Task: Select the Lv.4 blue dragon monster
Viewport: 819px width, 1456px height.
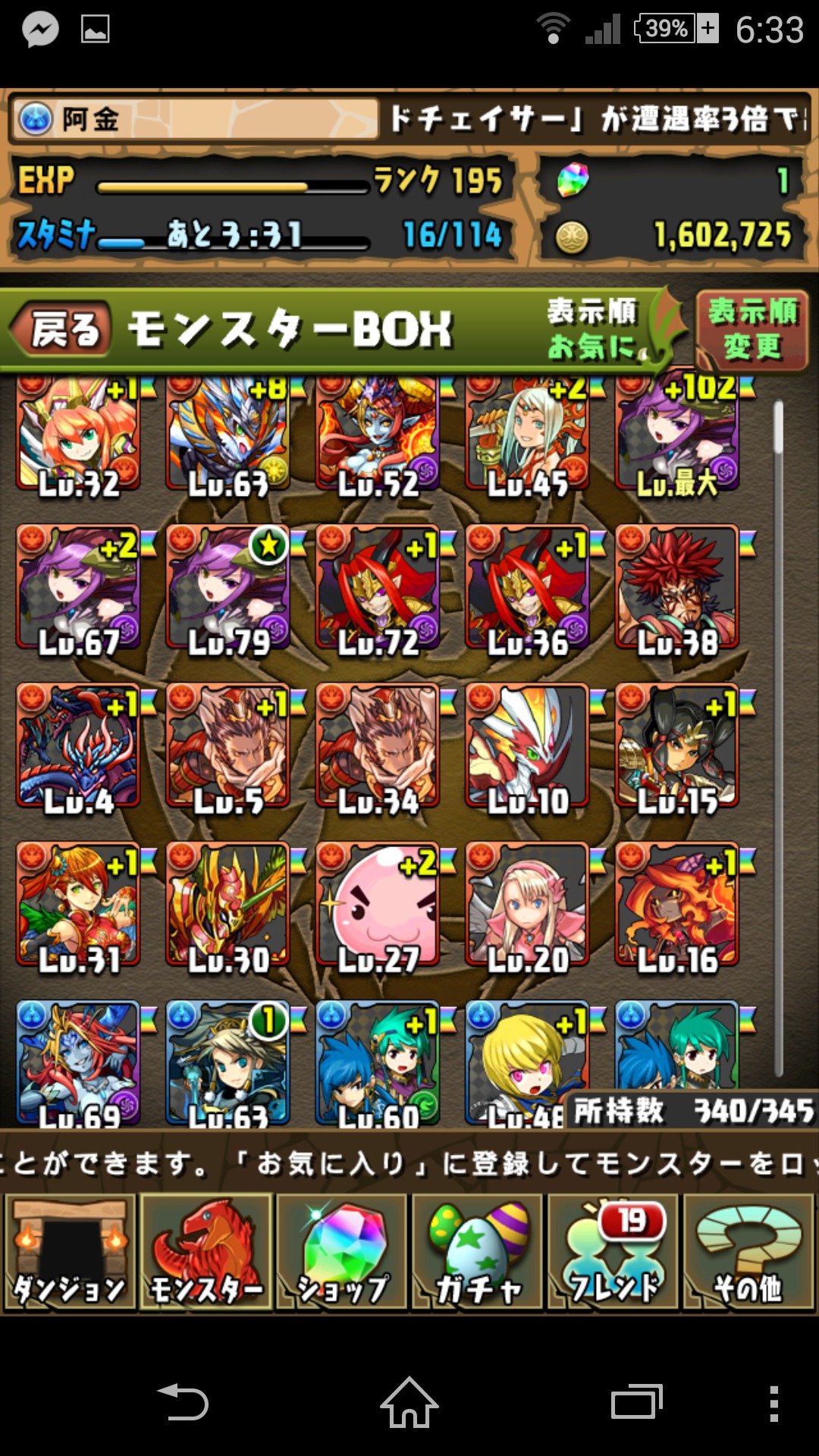Action: (x=78, y=745)
